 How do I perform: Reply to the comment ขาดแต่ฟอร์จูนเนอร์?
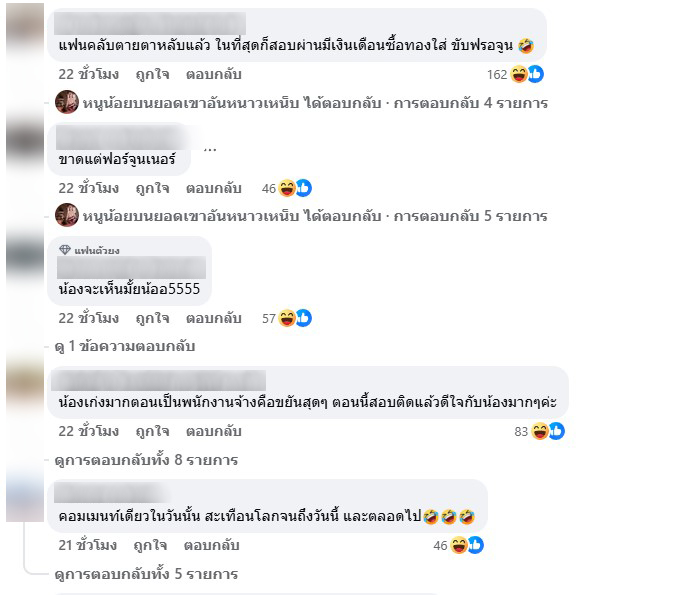pos(213,188)
